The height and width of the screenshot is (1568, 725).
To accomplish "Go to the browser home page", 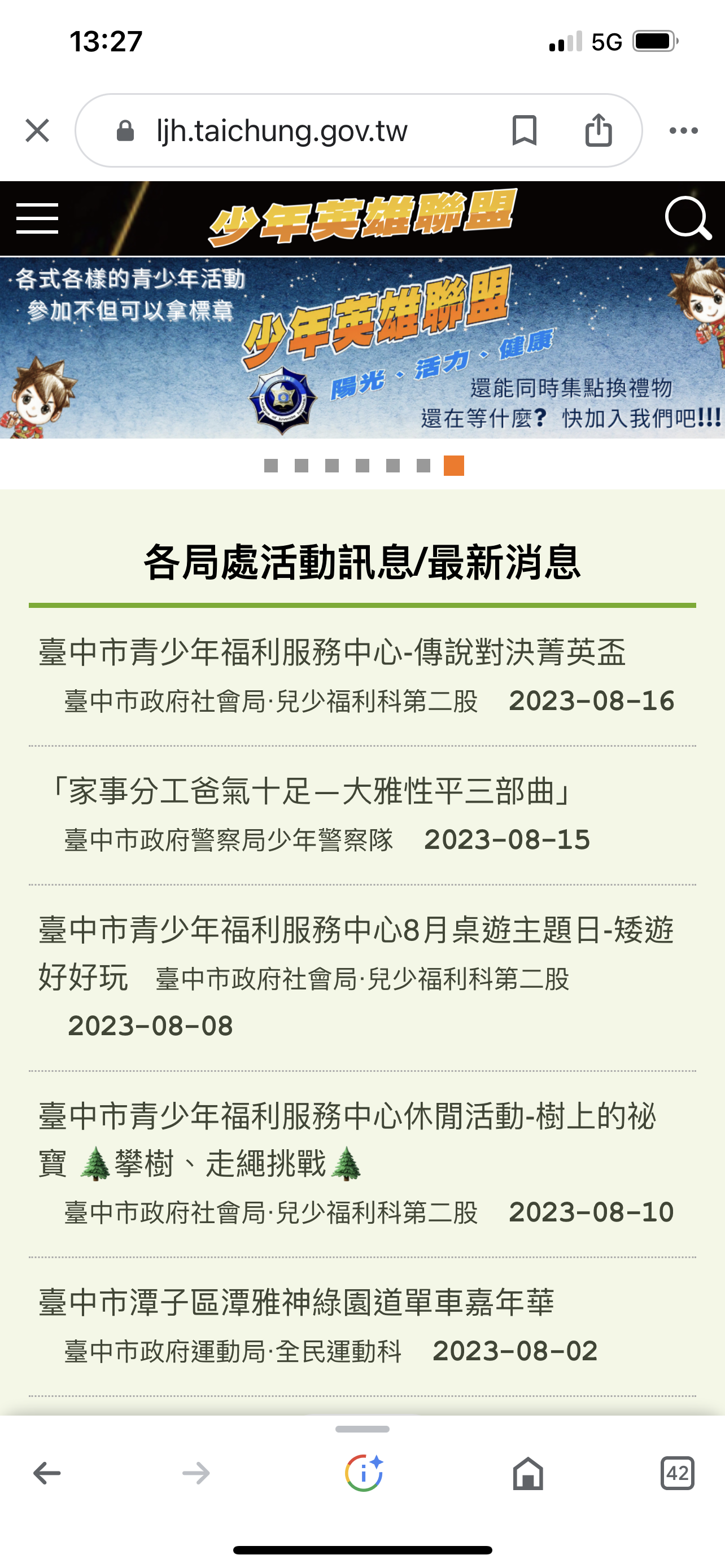I will pyautogui.click(x=528, y=1473).
